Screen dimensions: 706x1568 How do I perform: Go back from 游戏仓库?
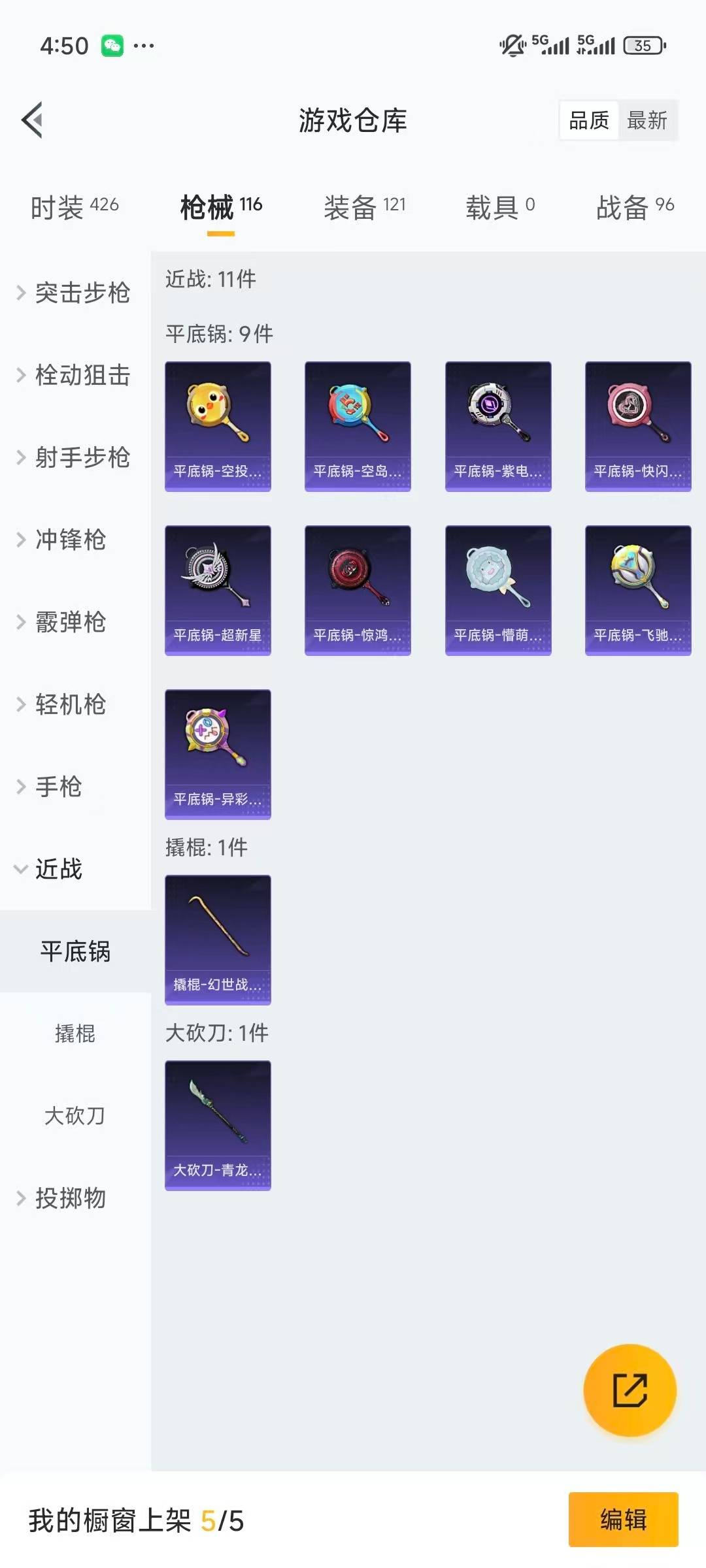(33, 120)
